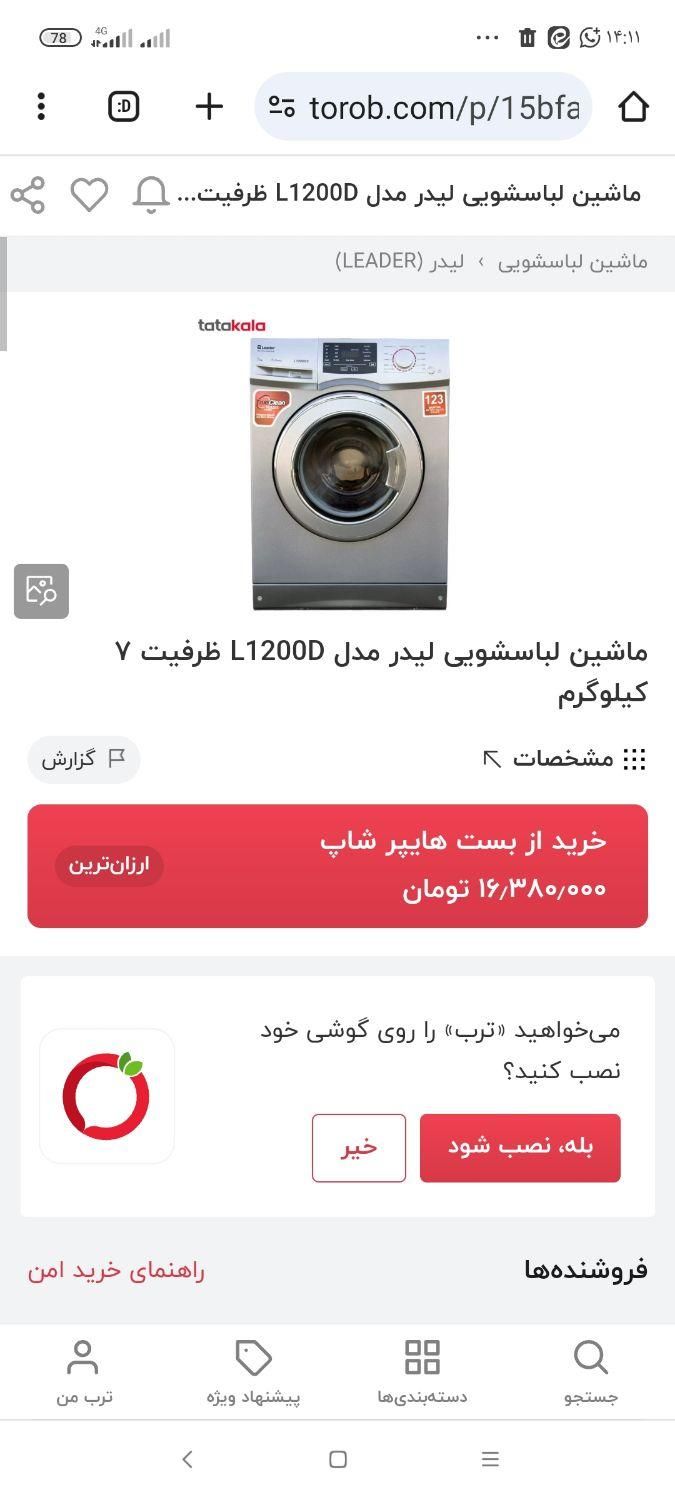Open the لیدر (LEADER) breadcrumb link

(x=400, y=262)
